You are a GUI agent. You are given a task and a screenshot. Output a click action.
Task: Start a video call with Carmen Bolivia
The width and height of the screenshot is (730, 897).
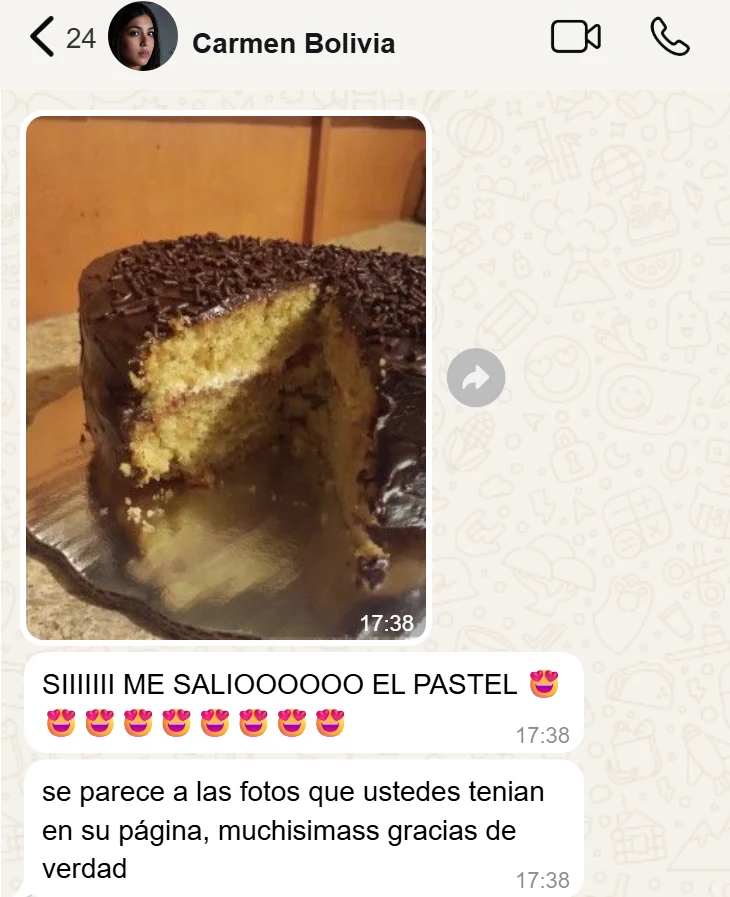tap(575, 38)
